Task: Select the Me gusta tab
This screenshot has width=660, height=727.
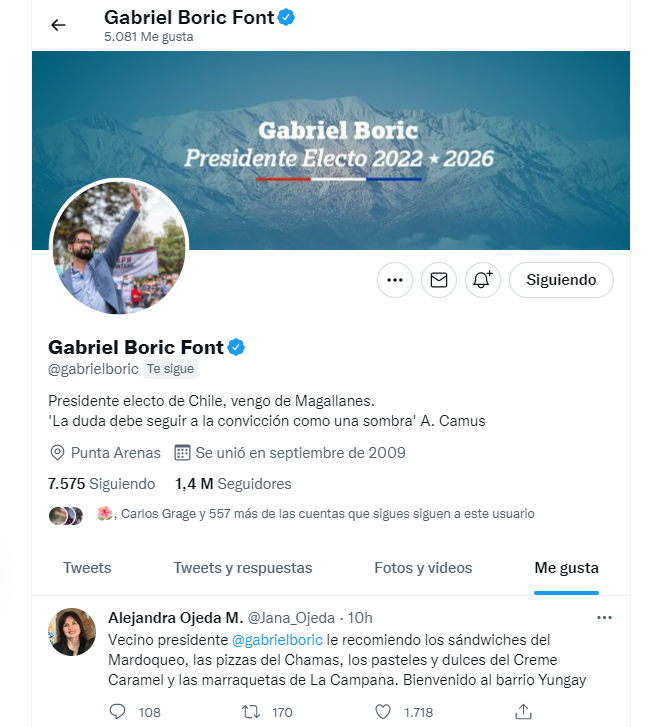Action: point(567,568)
